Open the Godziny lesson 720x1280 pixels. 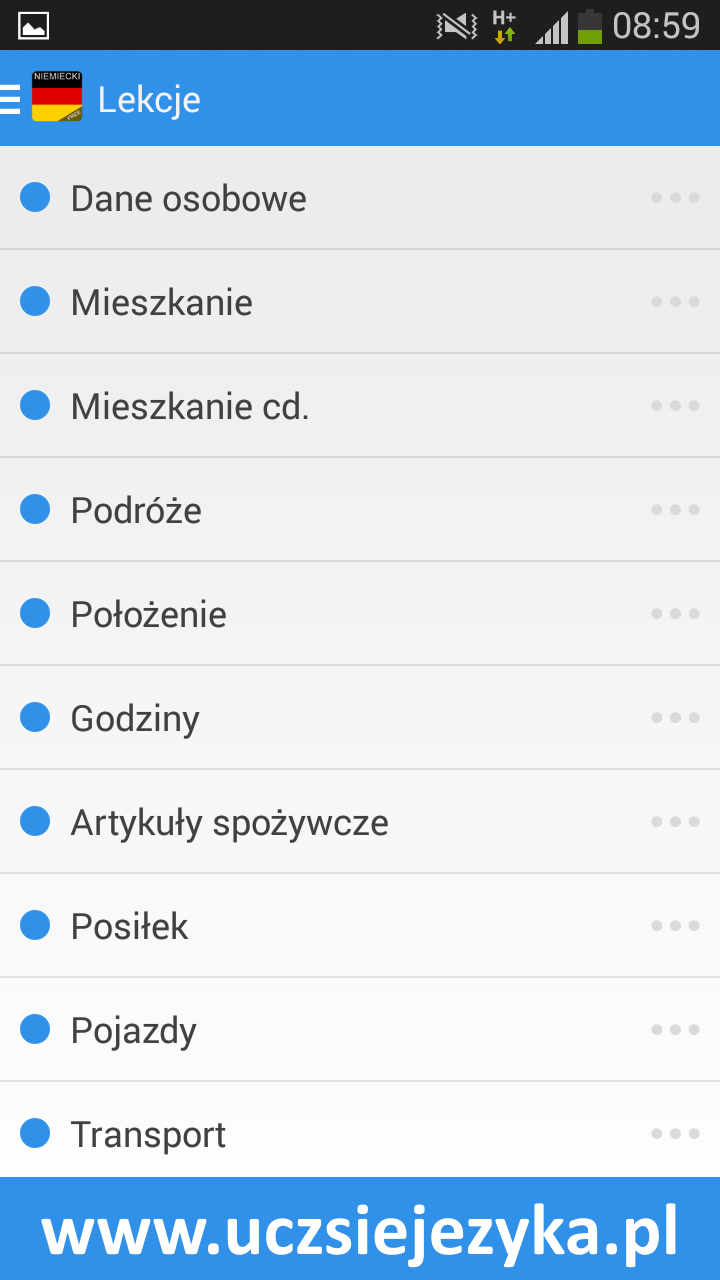coord(300,717)
